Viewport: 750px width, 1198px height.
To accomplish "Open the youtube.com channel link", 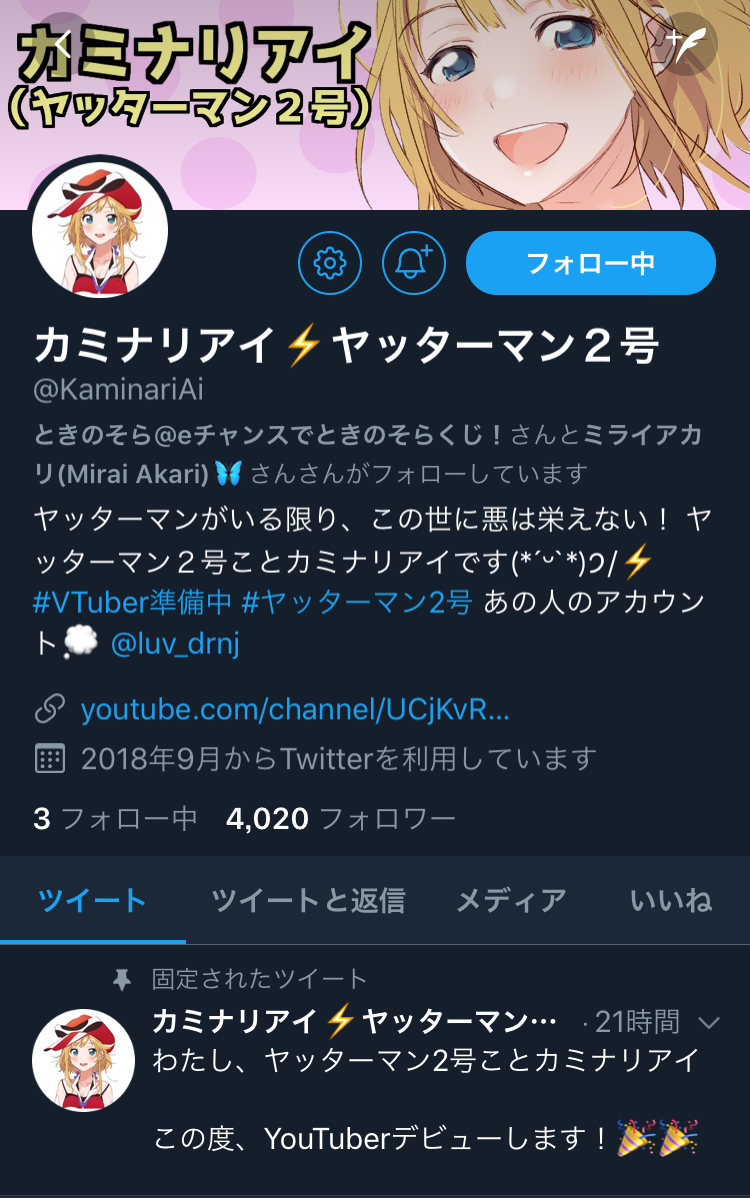I will (295, 710).
